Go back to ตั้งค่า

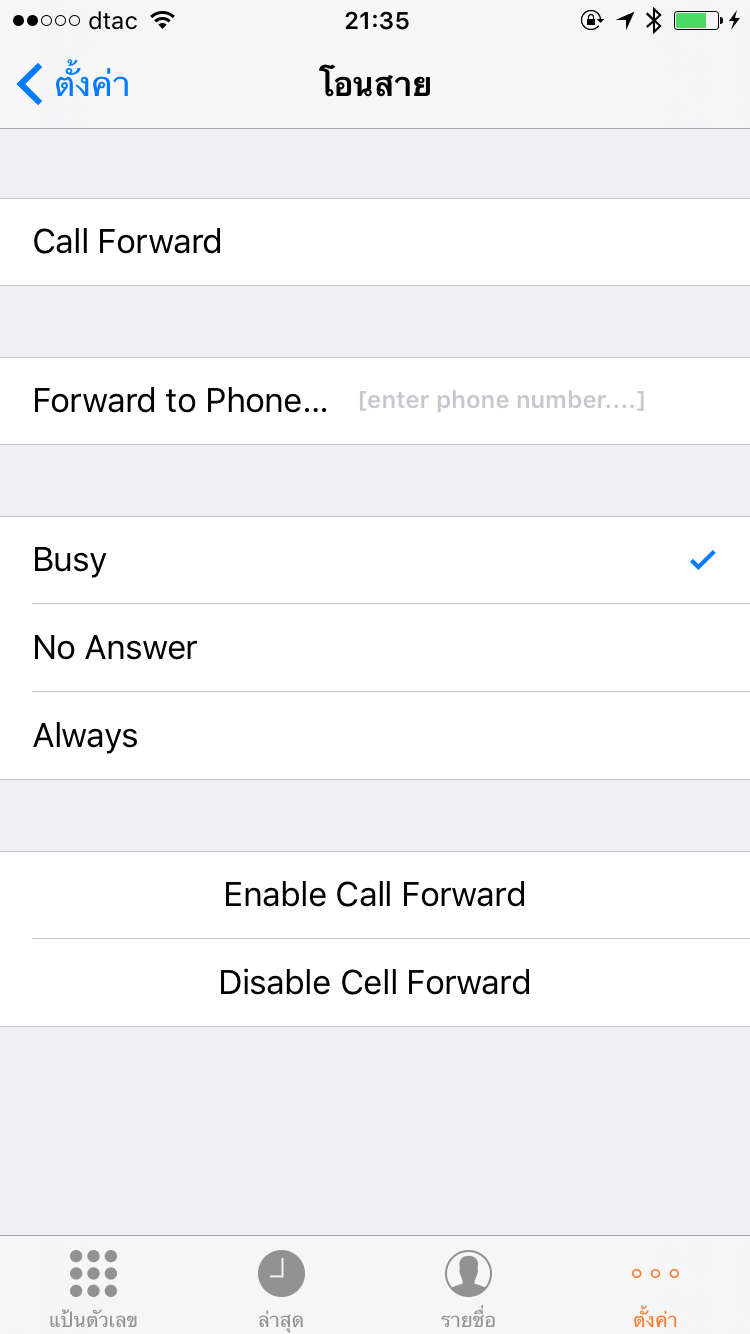[73, 85]
